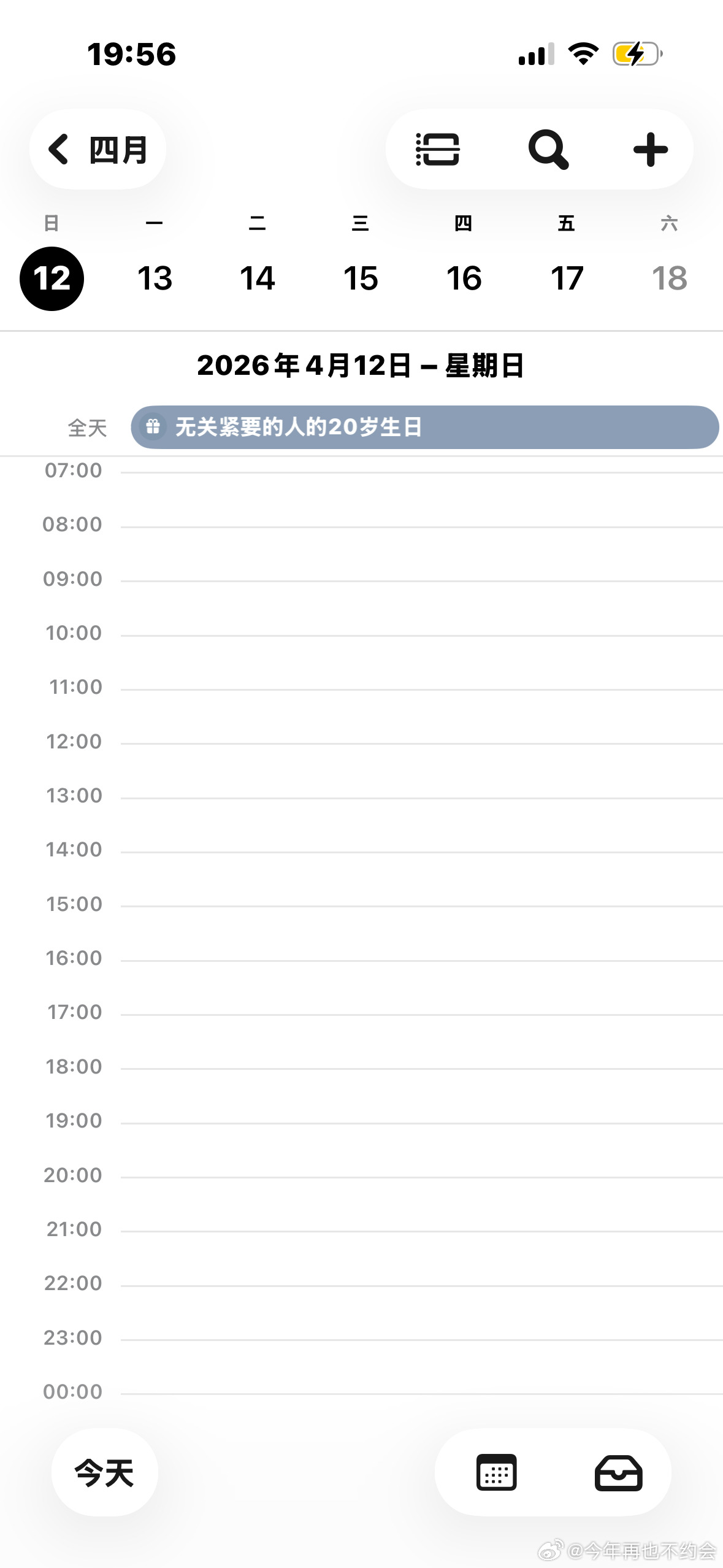This screenshot has height=1568, width=723.
Task: Select Saturday date 18
Action: (670, 279)
